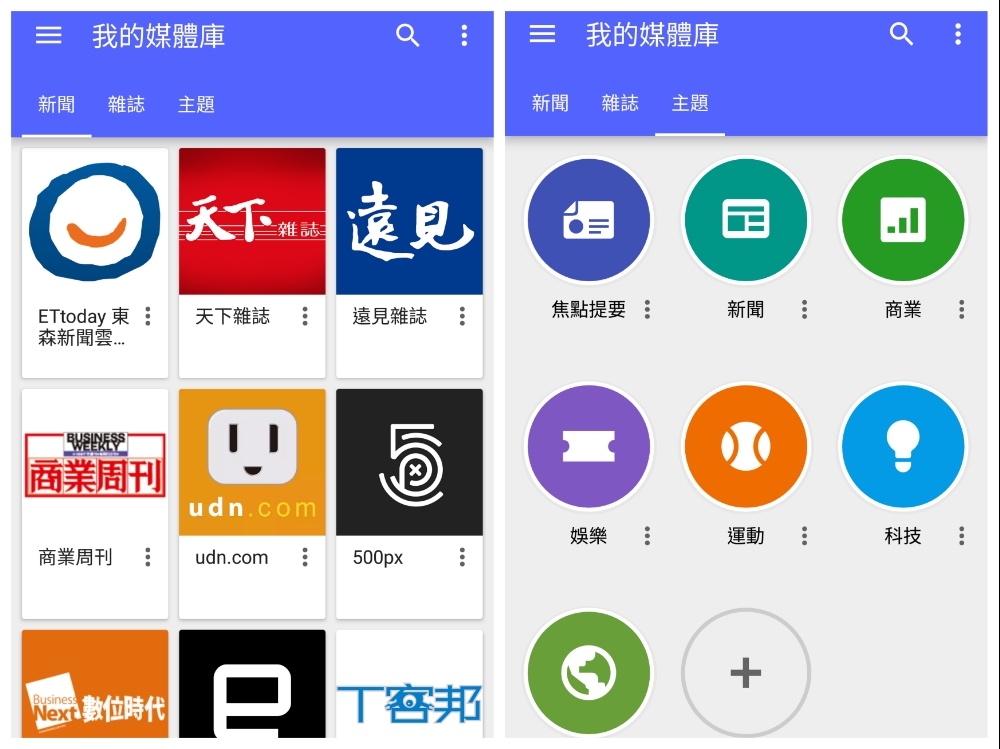The height and width of the screenshot is (749, 1000).
Task: Open more options for the 焦點提要 topic
Action: point(647,310)
